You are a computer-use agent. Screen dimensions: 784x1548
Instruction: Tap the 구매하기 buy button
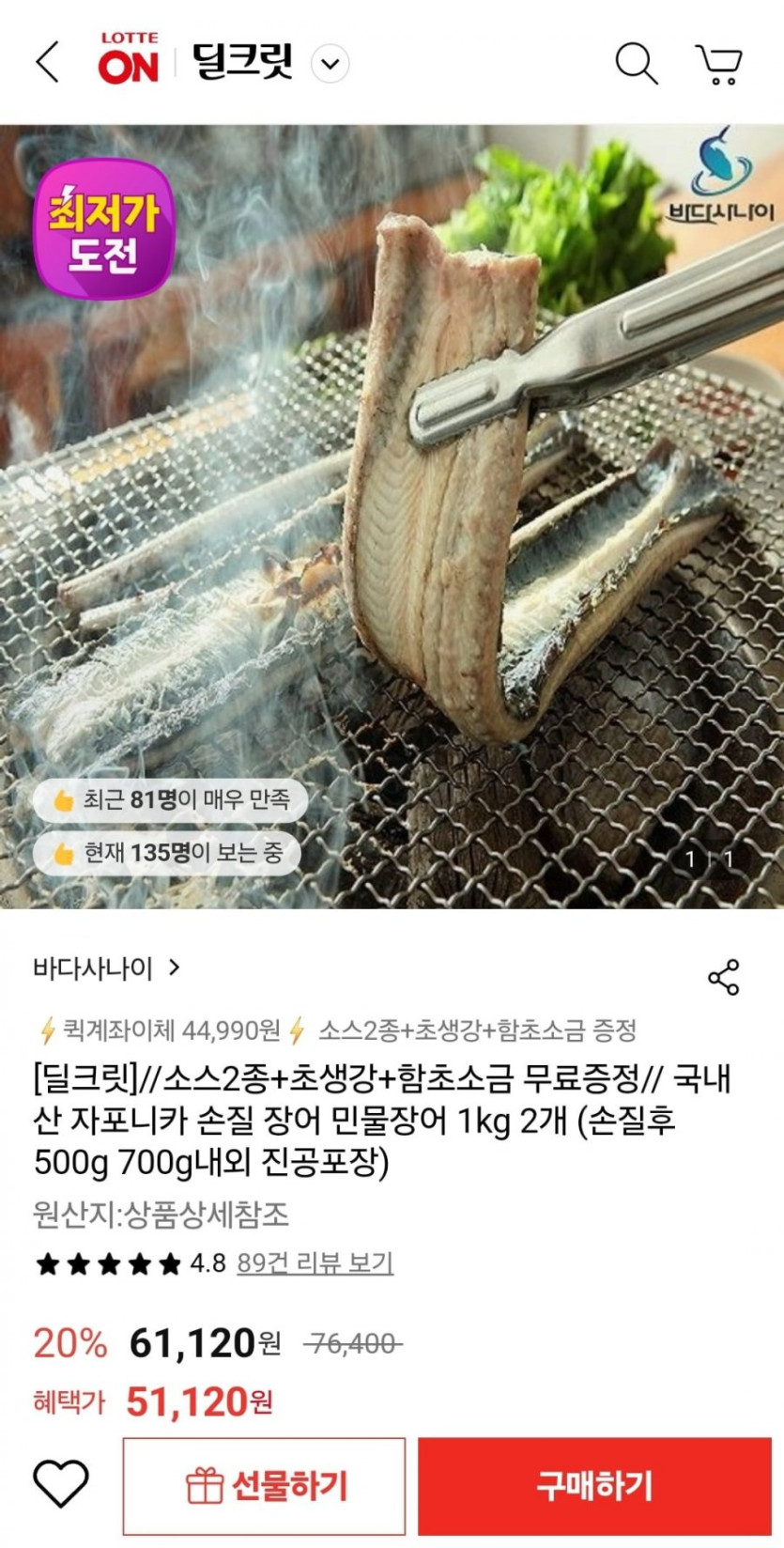click(593, 1485)
